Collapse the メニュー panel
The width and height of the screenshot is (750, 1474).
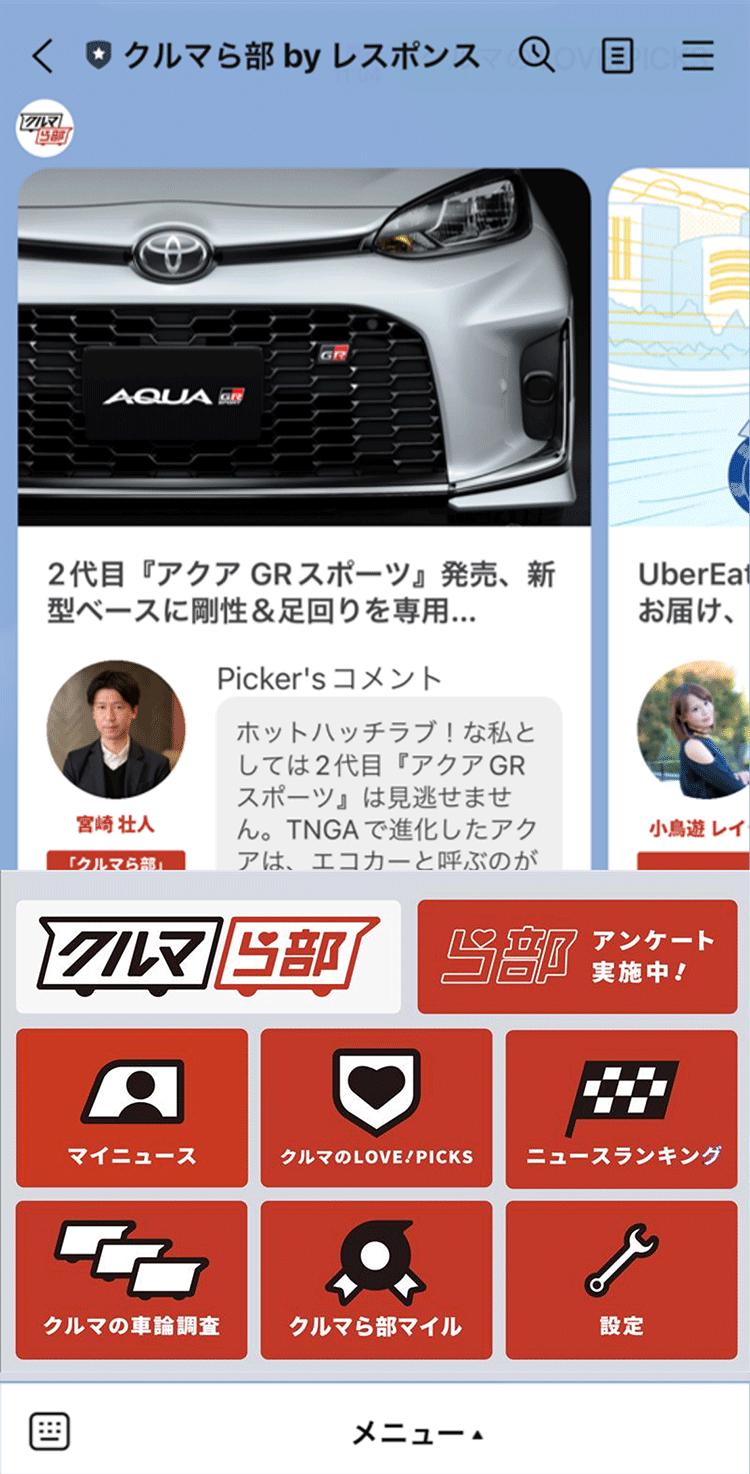(417, 1433)
